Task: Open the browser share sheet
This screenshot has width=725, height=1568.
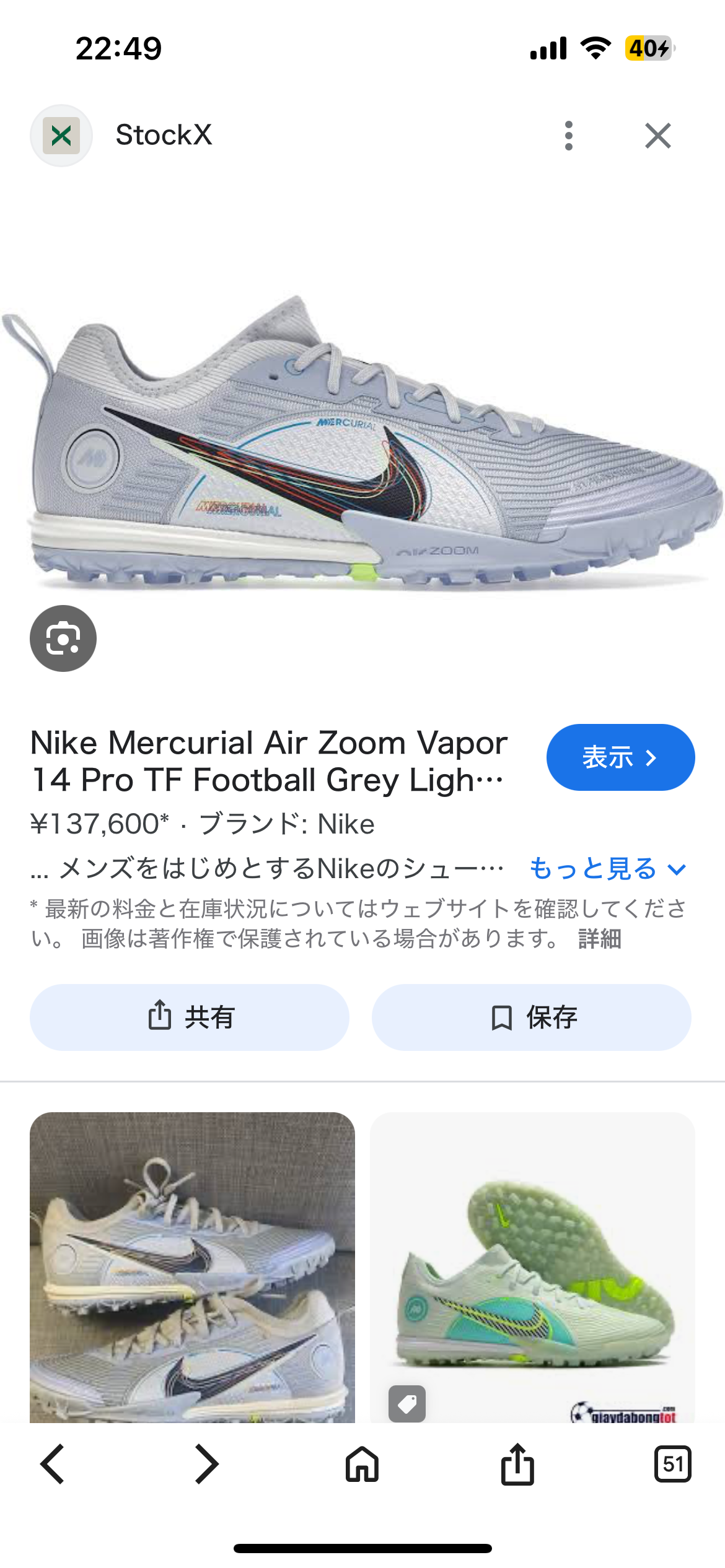Action: coord(517,1464)
